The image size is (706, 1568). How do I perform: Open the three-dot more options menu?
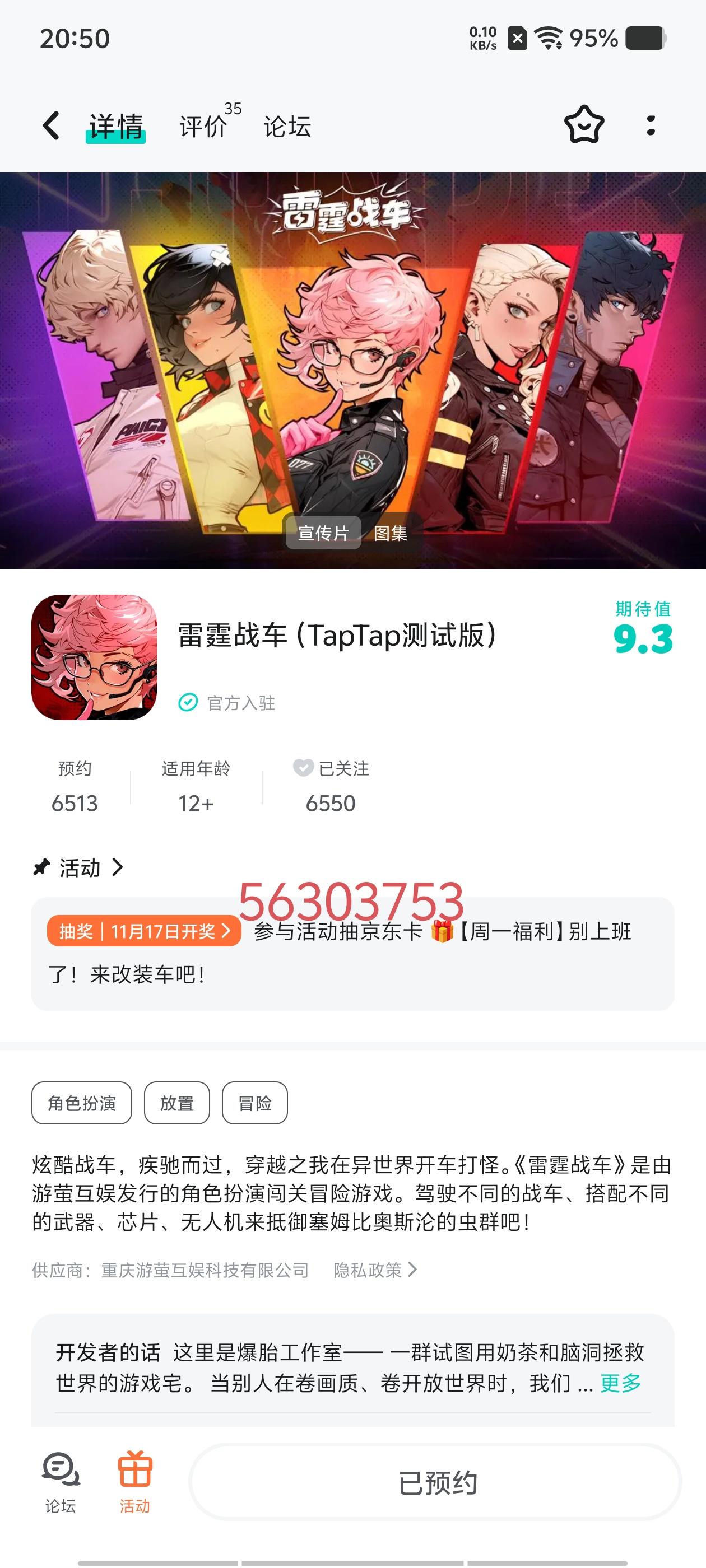pyautogui.click(x=651, y=125)
